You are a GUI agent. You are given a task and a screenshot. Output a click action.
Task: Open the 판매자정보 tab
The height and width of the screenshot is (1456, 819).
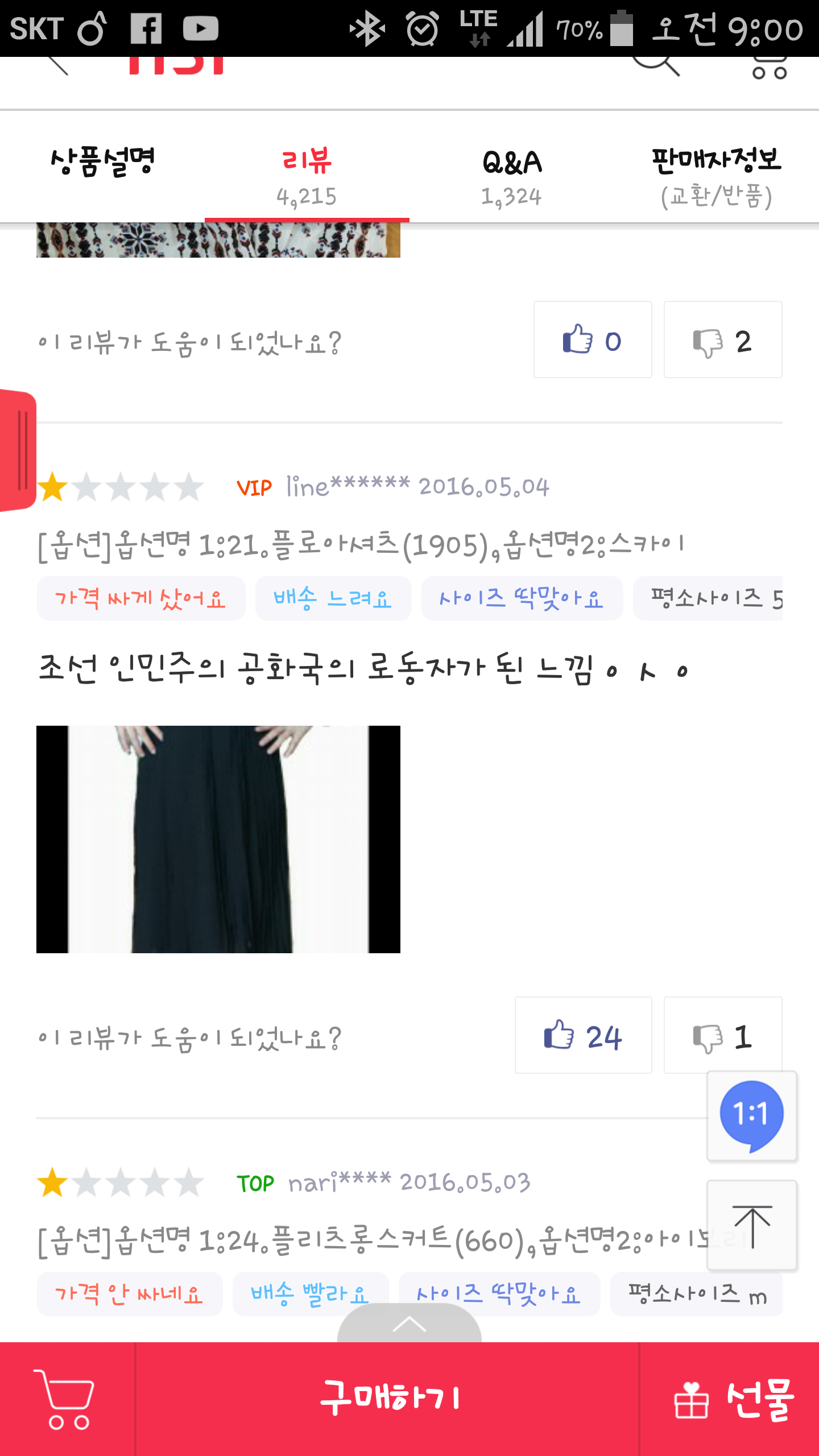coord(717,166)
